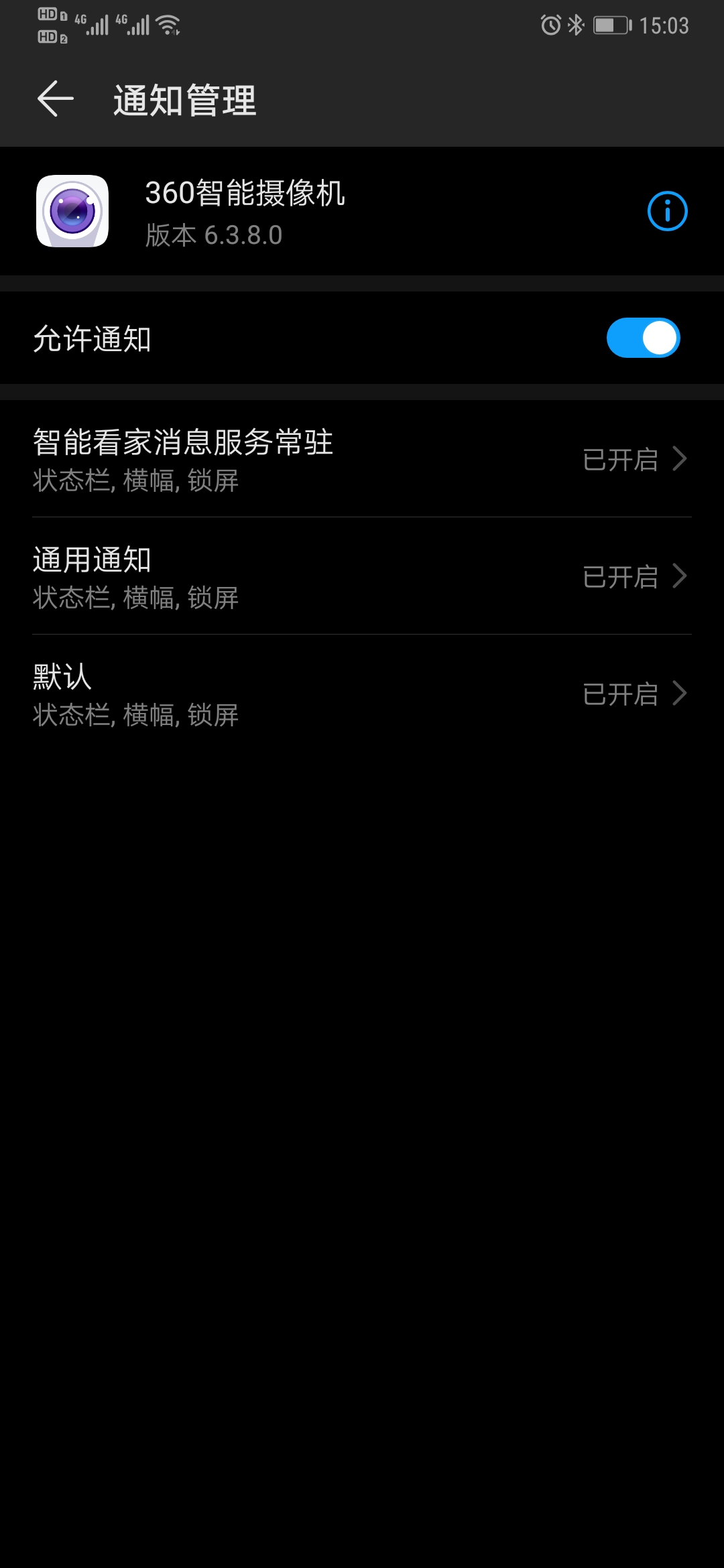Open 360智能摄像机 app info via the info icon
The width and height of the screenshot is (724, 1568).
click(667, 211)
